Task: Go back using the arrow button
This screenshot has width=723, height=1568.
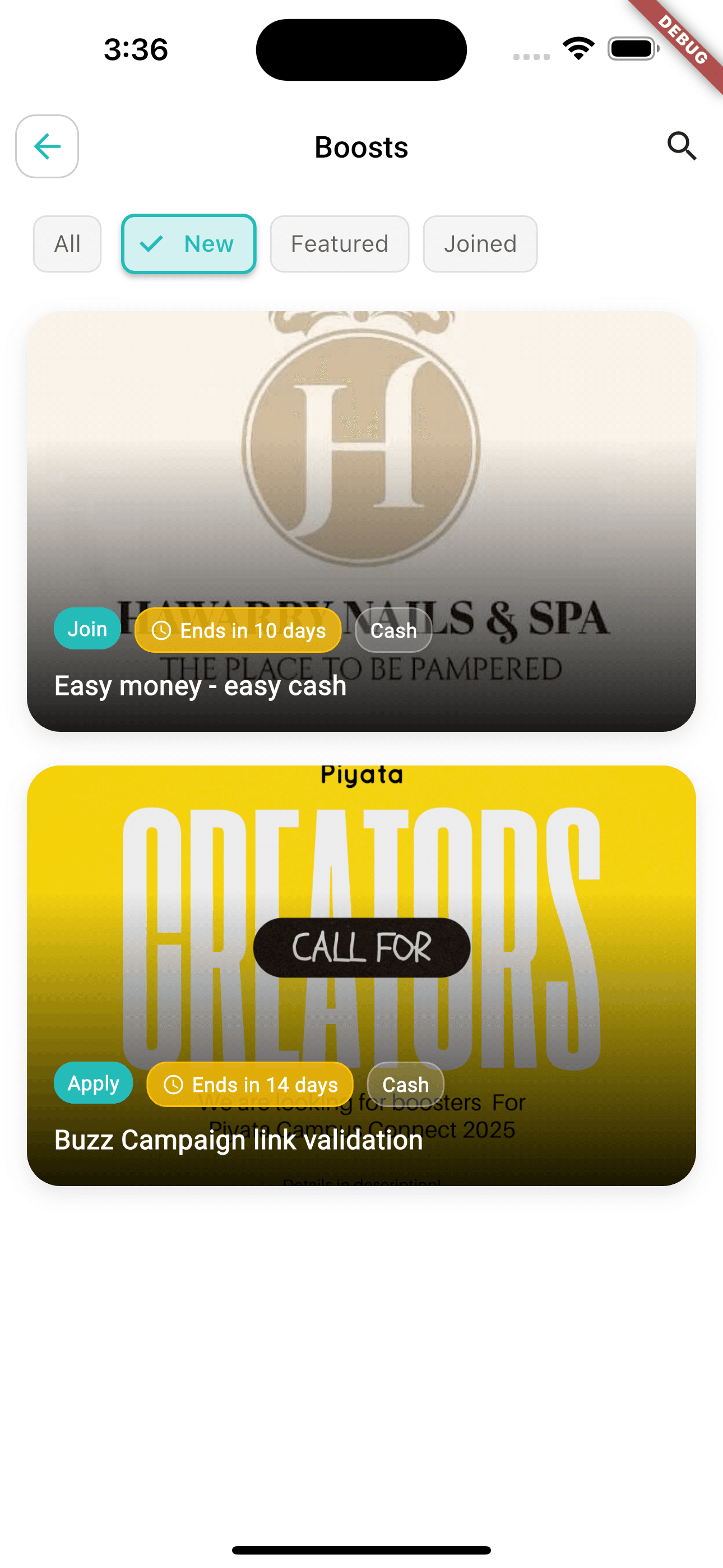Action: [x=47, y=146]
